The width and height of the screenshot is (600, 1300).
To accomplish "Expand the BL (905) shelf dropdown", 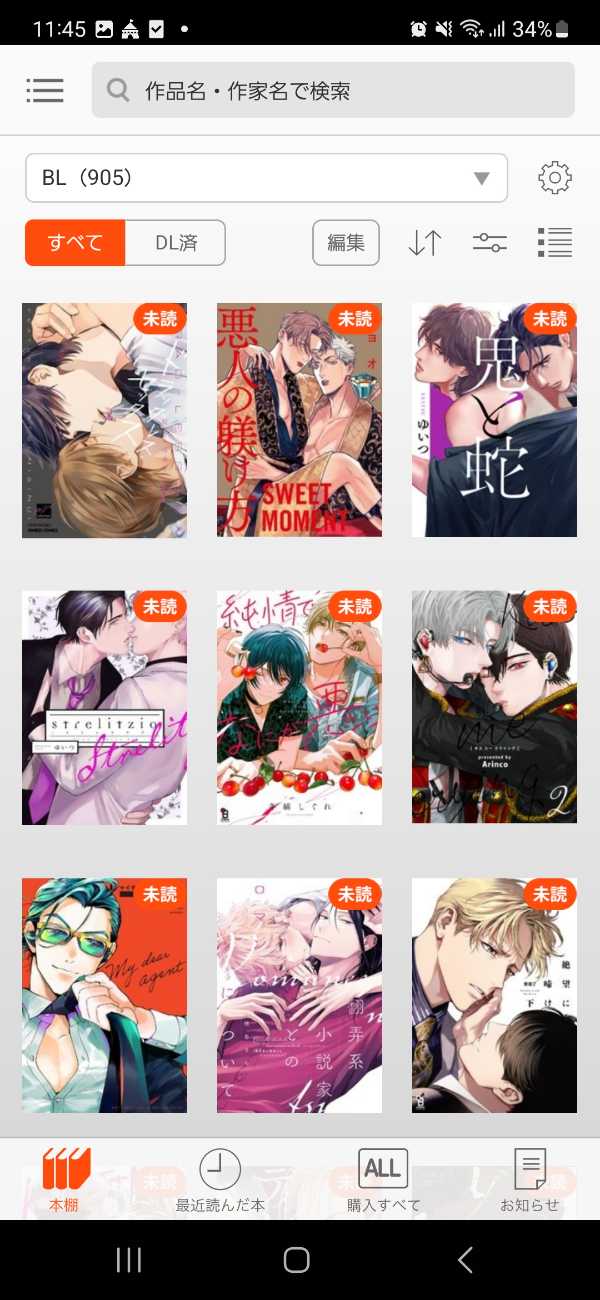I will [266, 178].
